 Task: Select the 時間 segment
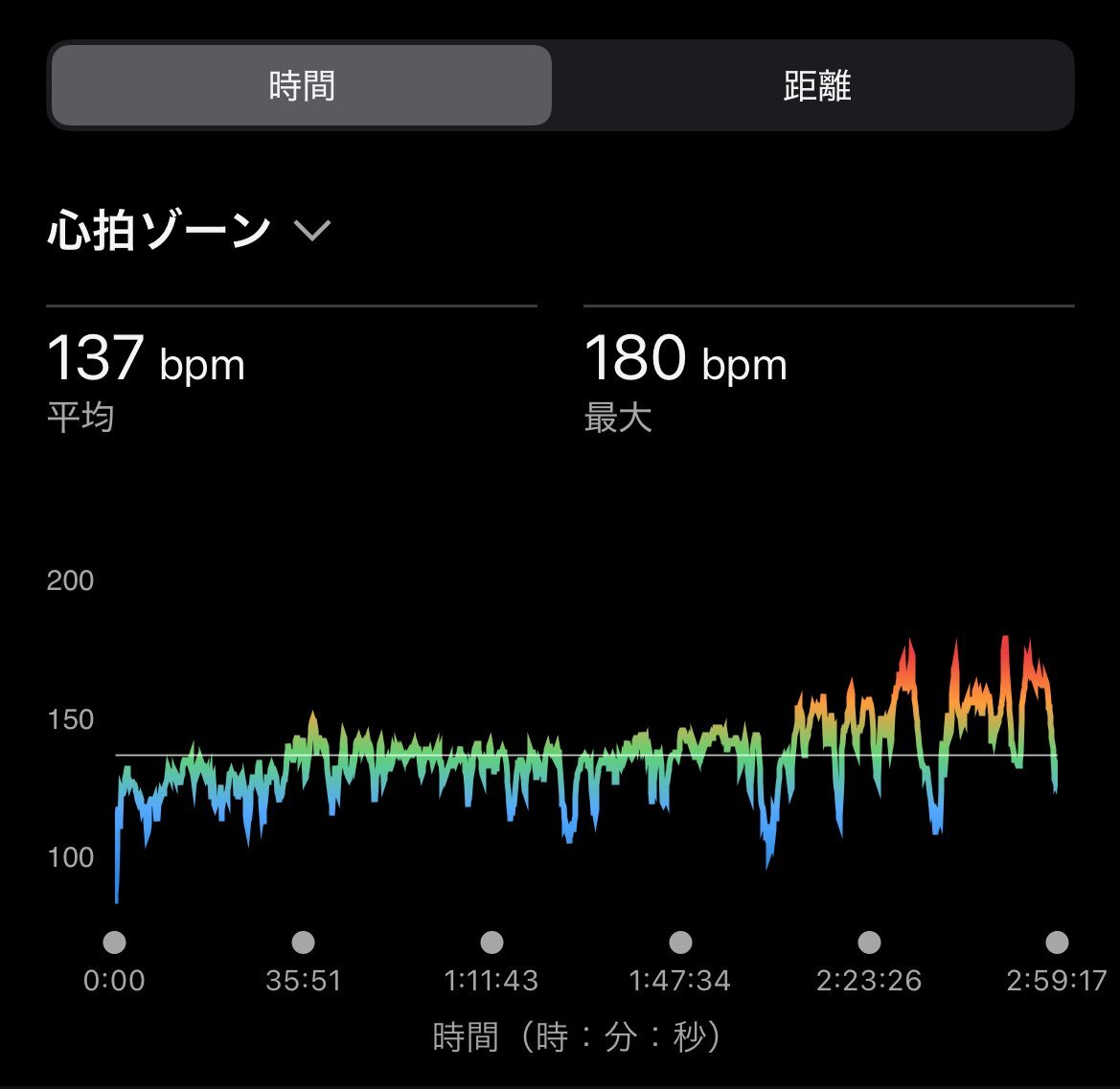pos(302,86)
